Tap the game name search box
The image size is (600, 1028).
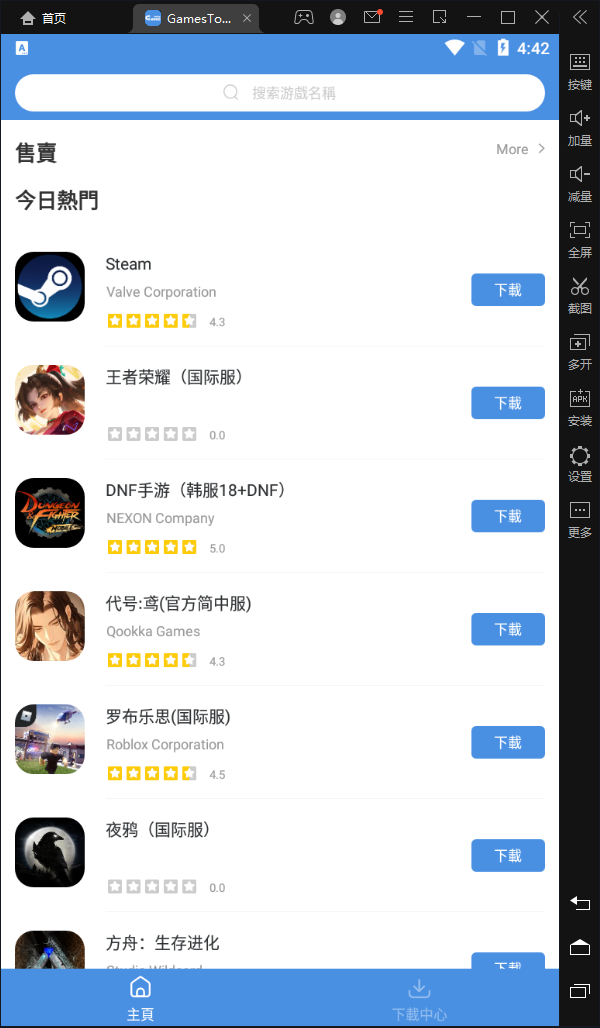pos(280,93)
